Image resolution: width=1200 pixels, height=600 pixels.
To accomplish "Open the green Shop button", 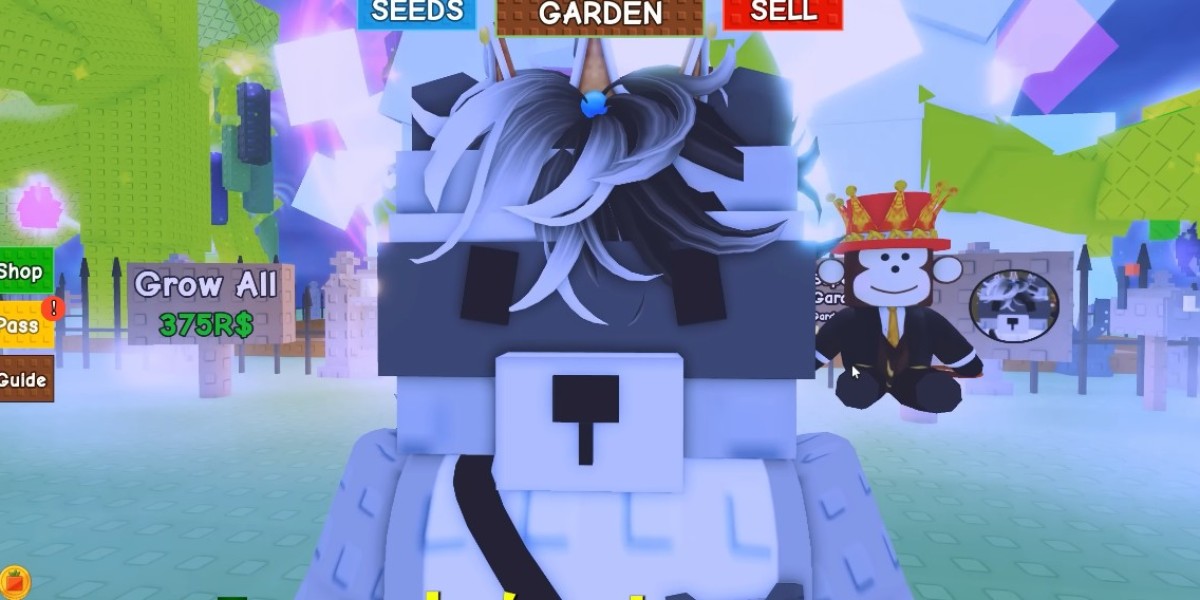I will [x=24, y=271].
